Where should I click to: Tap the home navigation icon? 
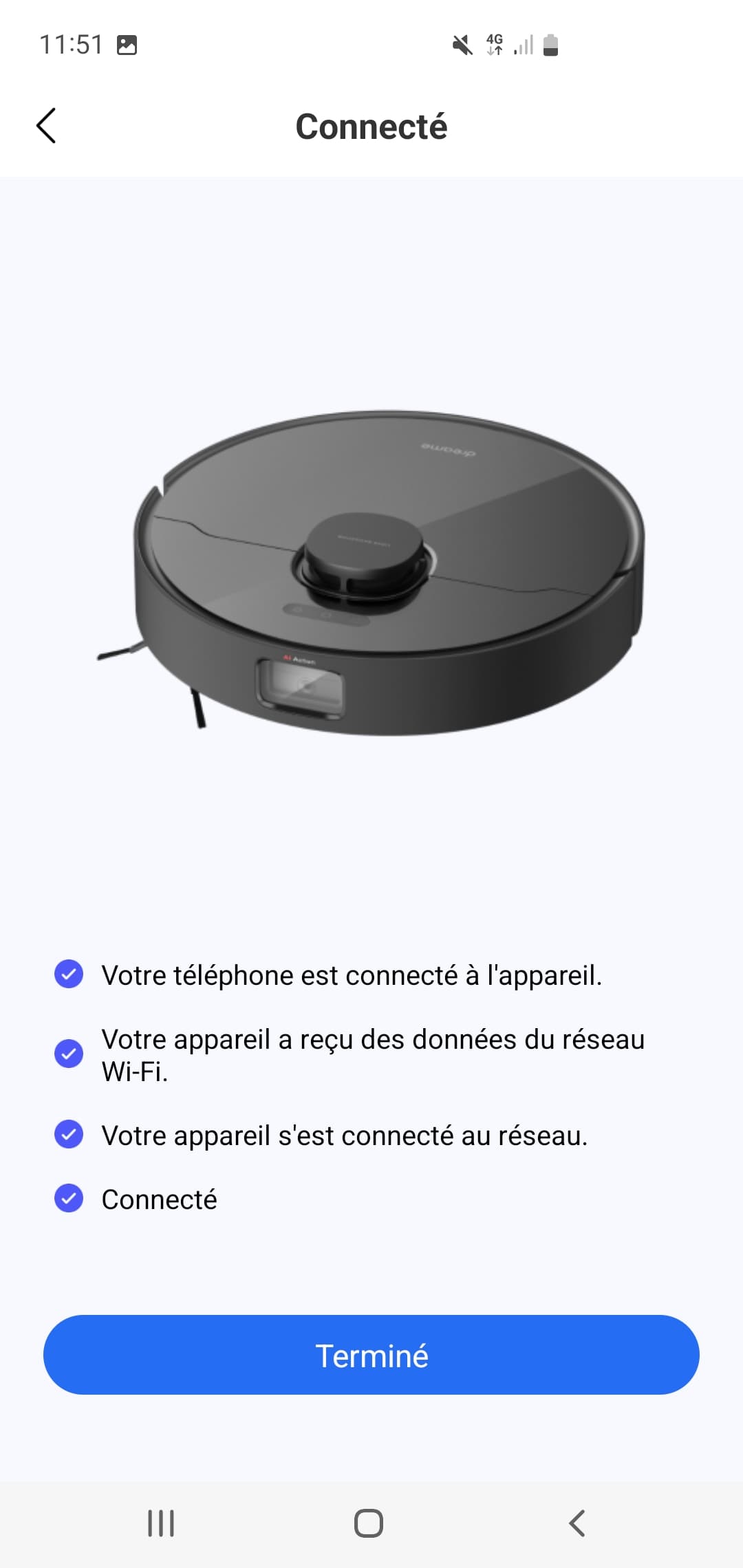point(369,1521)
